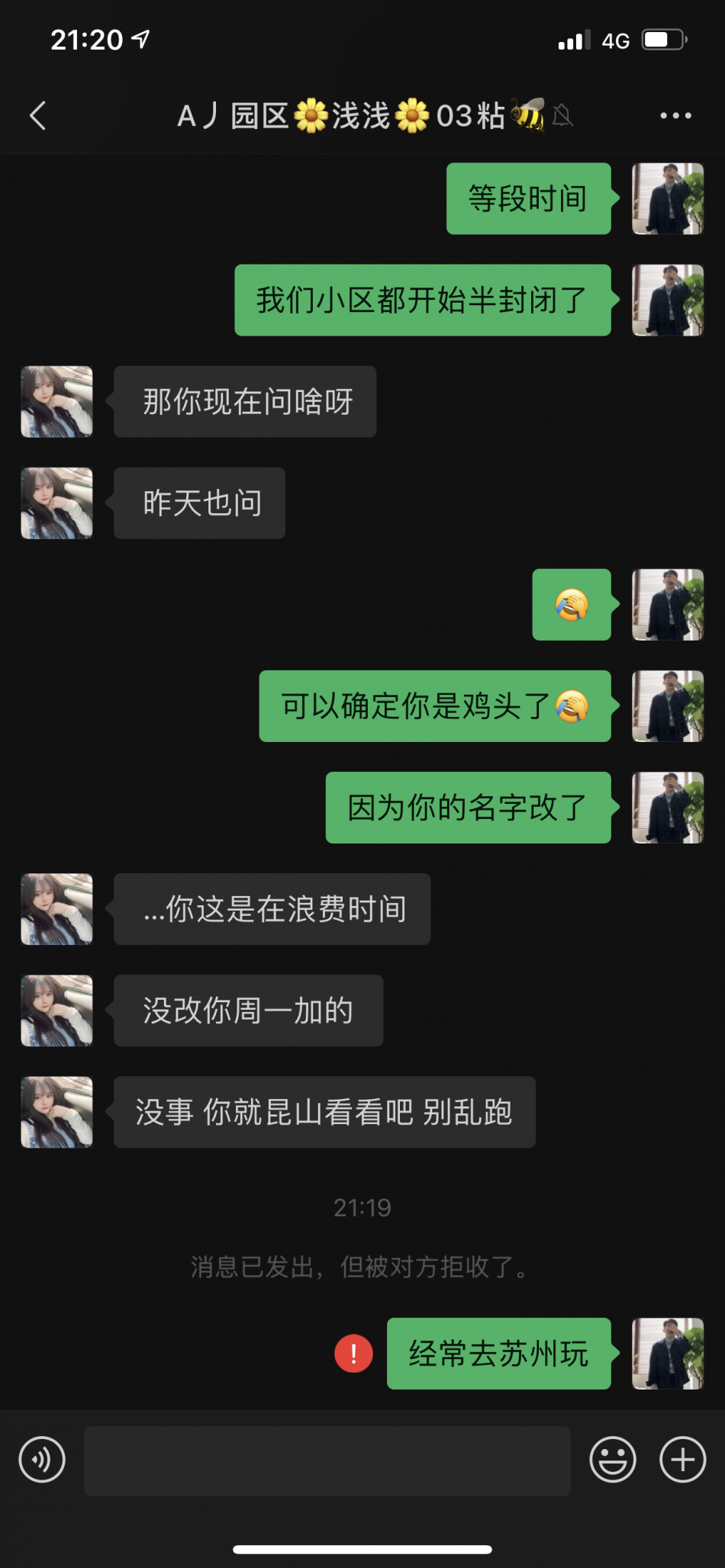Open the three-dot chat info menu
The image size is (725, 1568).
[675, 116]
